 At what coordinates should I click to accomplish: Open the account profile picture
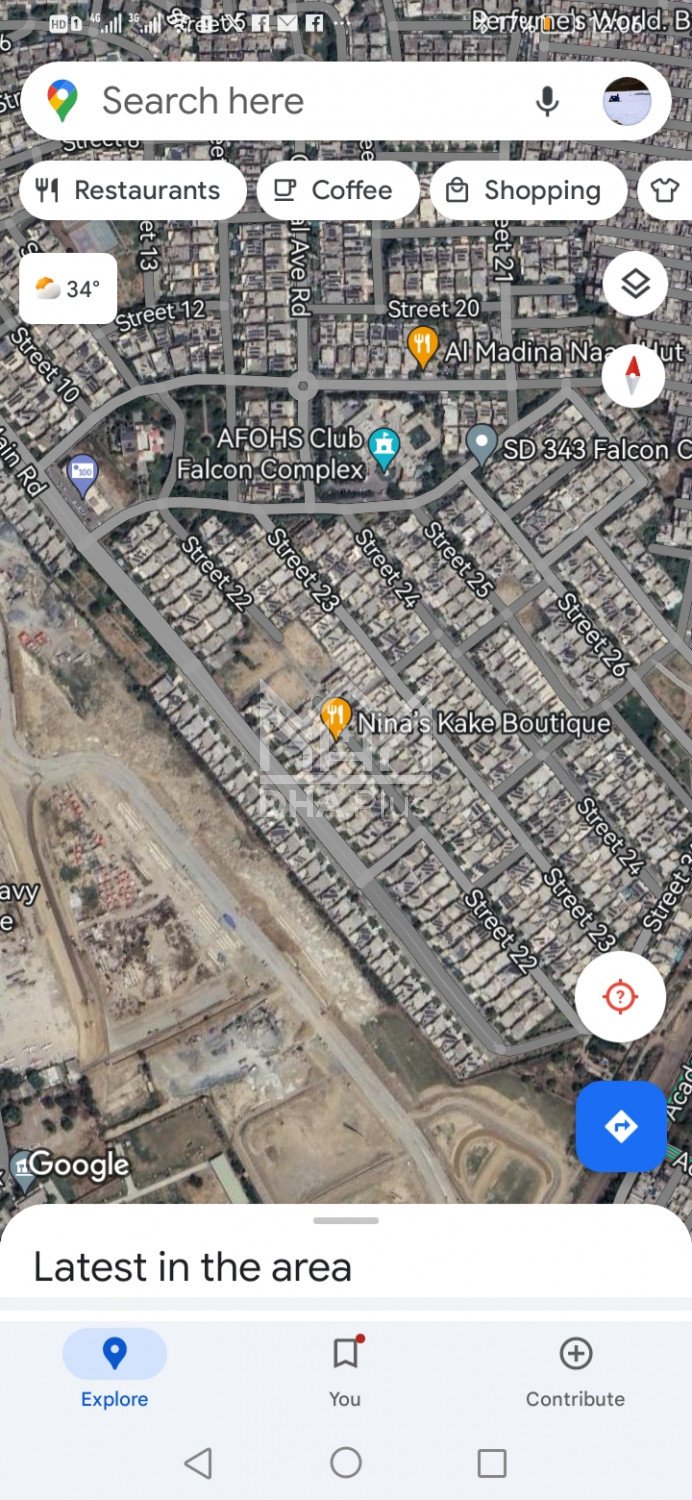[x=627, y=101]
